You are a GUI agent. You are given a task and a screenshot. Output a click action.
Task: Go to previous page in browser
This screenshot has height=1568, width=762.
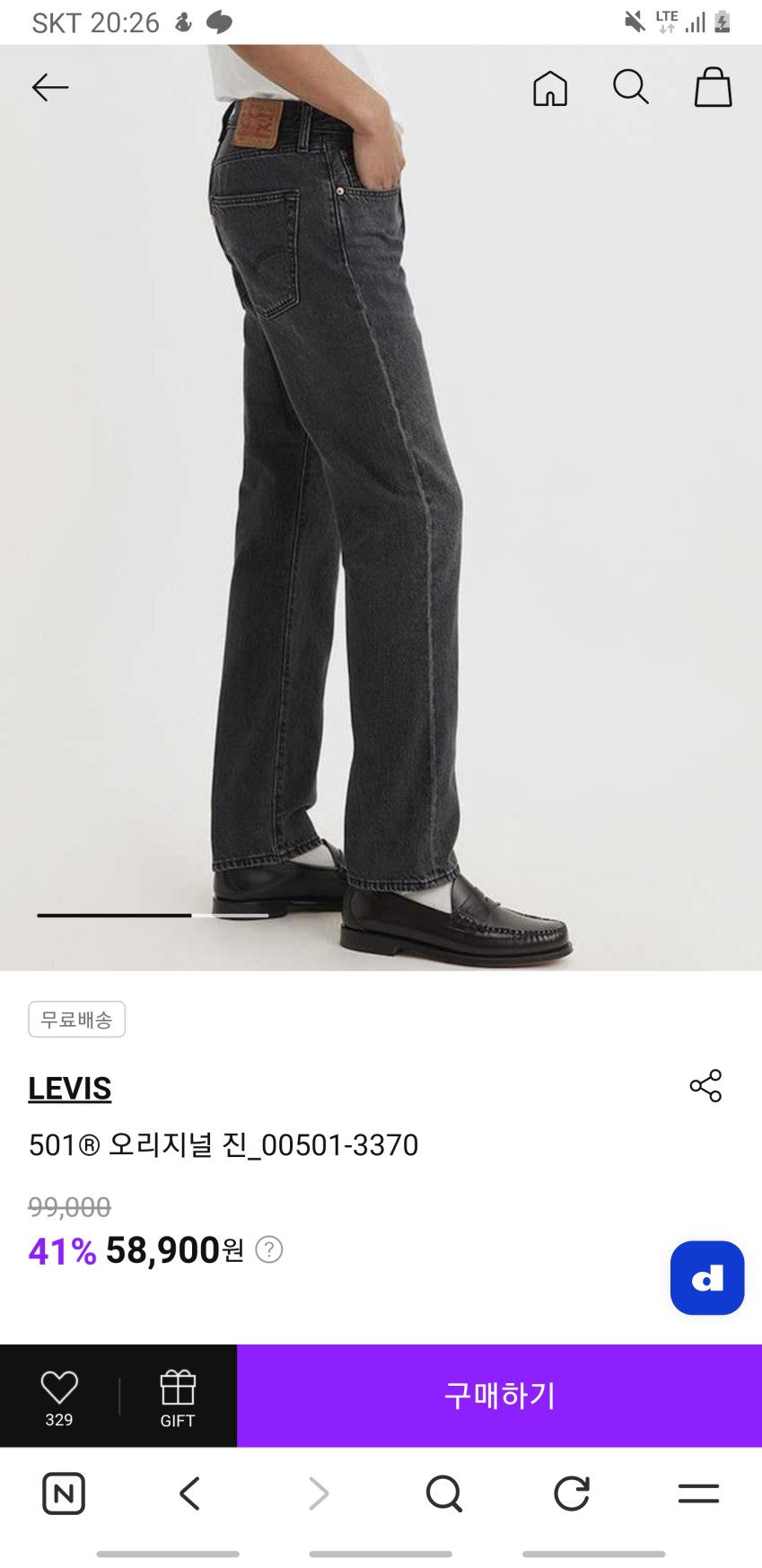(x=189, y=1494)
